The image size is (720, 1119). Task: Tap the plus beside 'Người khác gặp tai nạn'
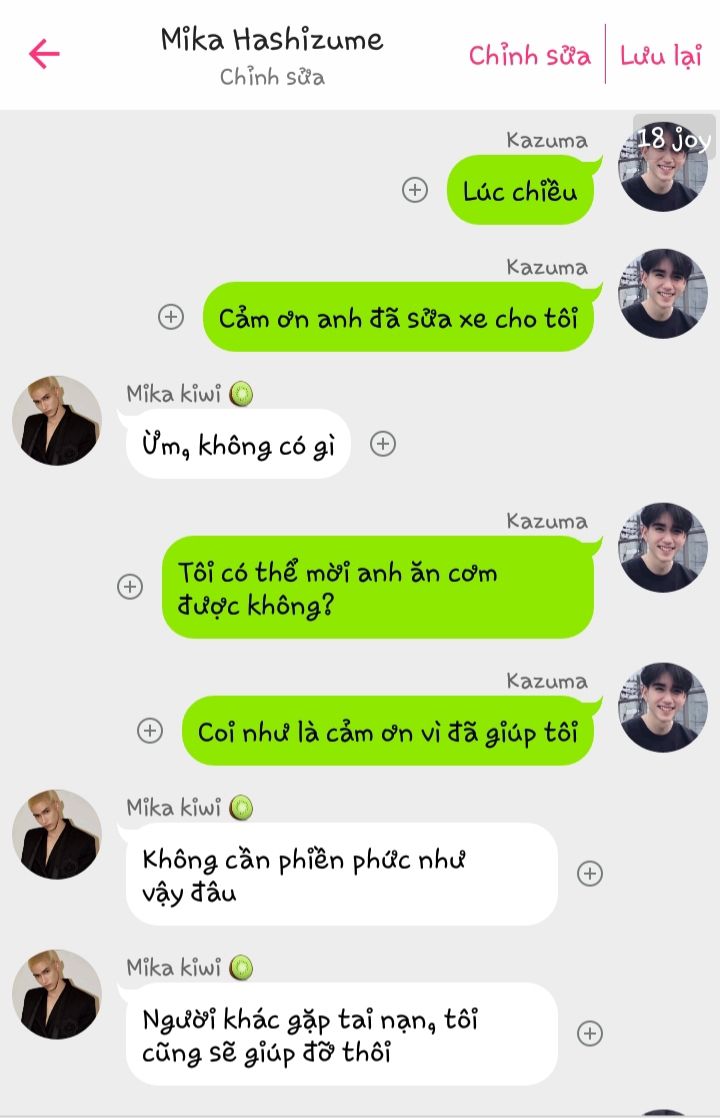click(x=590, y=1033)
